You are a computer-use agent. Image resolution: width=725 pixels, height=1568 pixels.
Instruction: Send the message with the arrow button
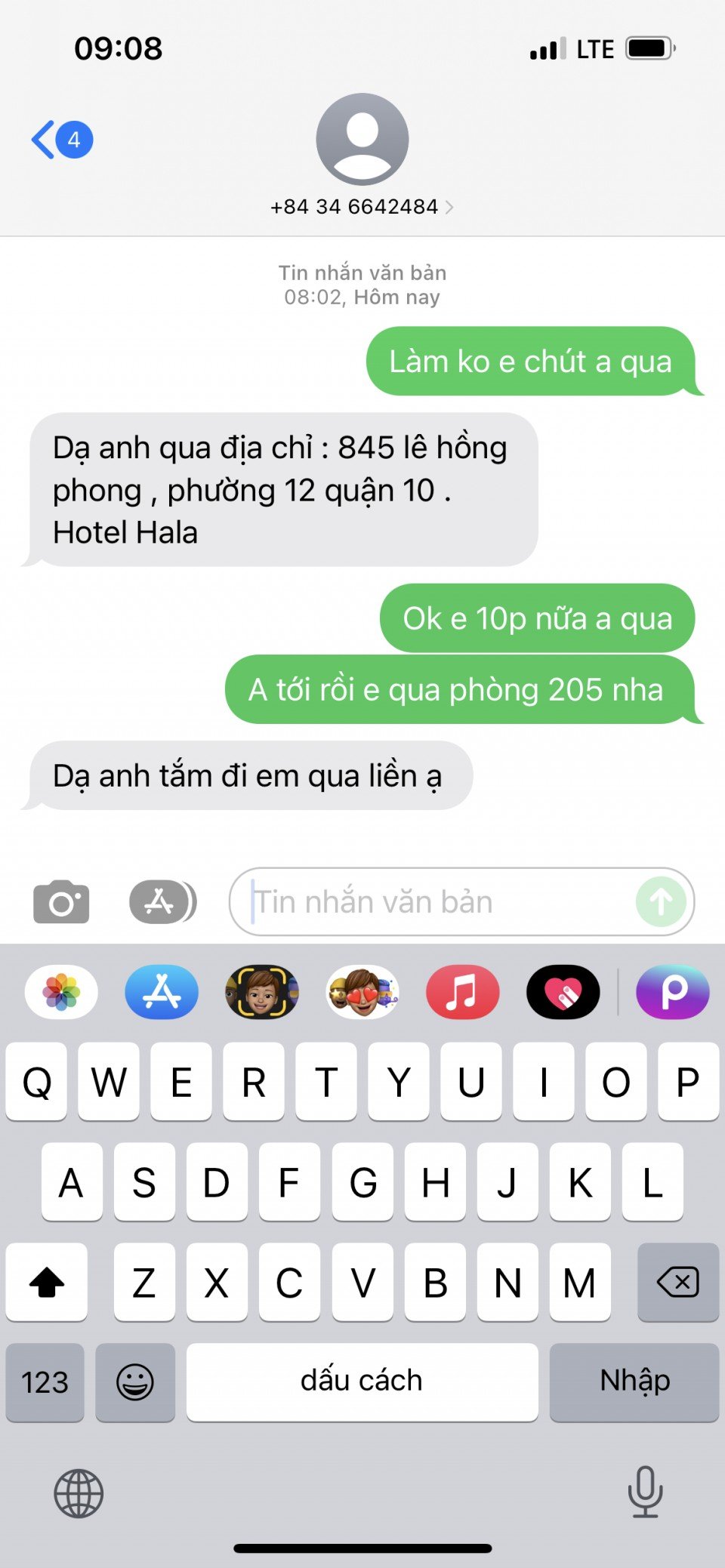click(x=661, y=901)
